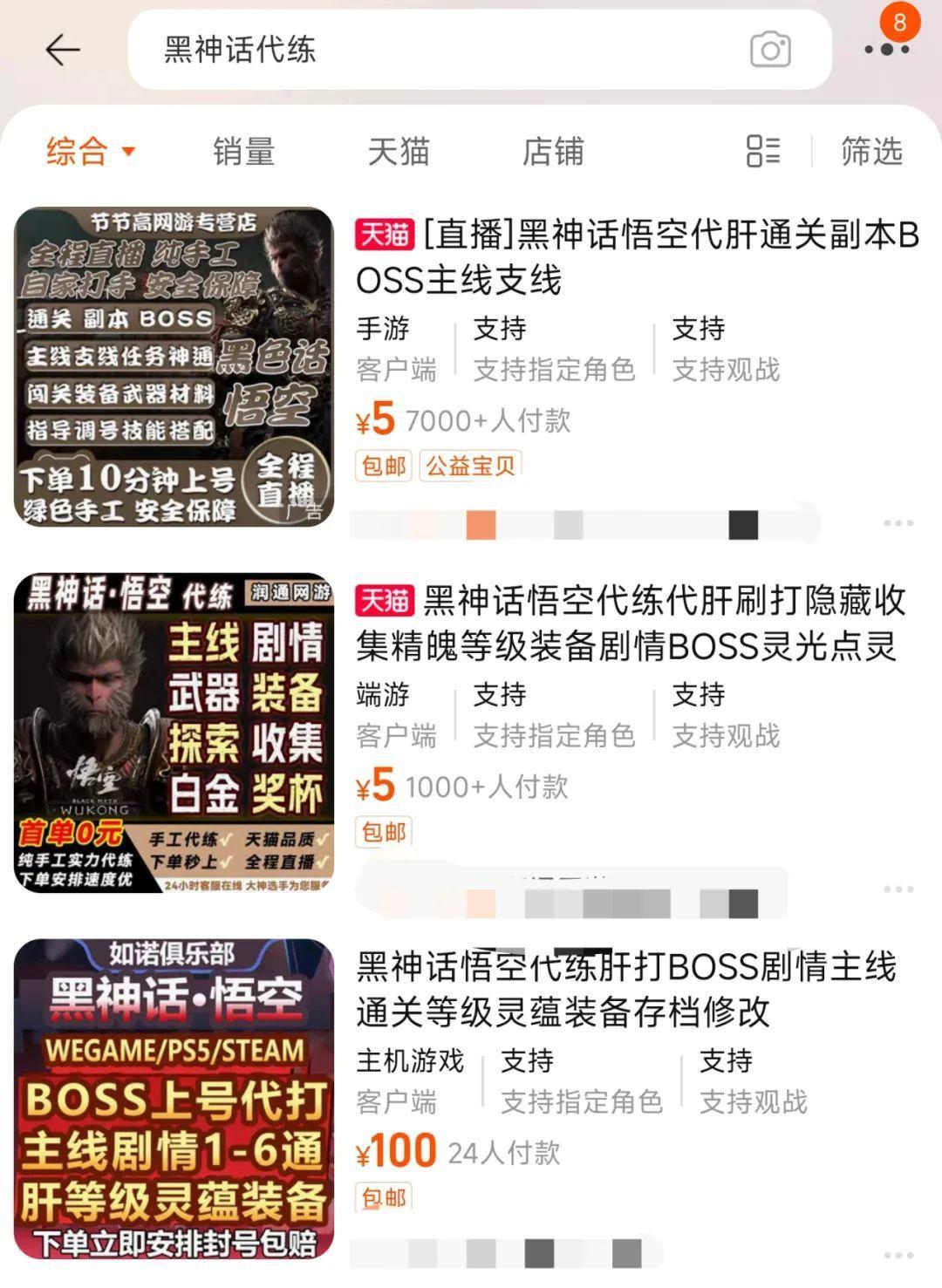This screenshot has height=1288, width=942.
Task: Switch to the 店铺 tab
Action: click(x=553, y=152)
